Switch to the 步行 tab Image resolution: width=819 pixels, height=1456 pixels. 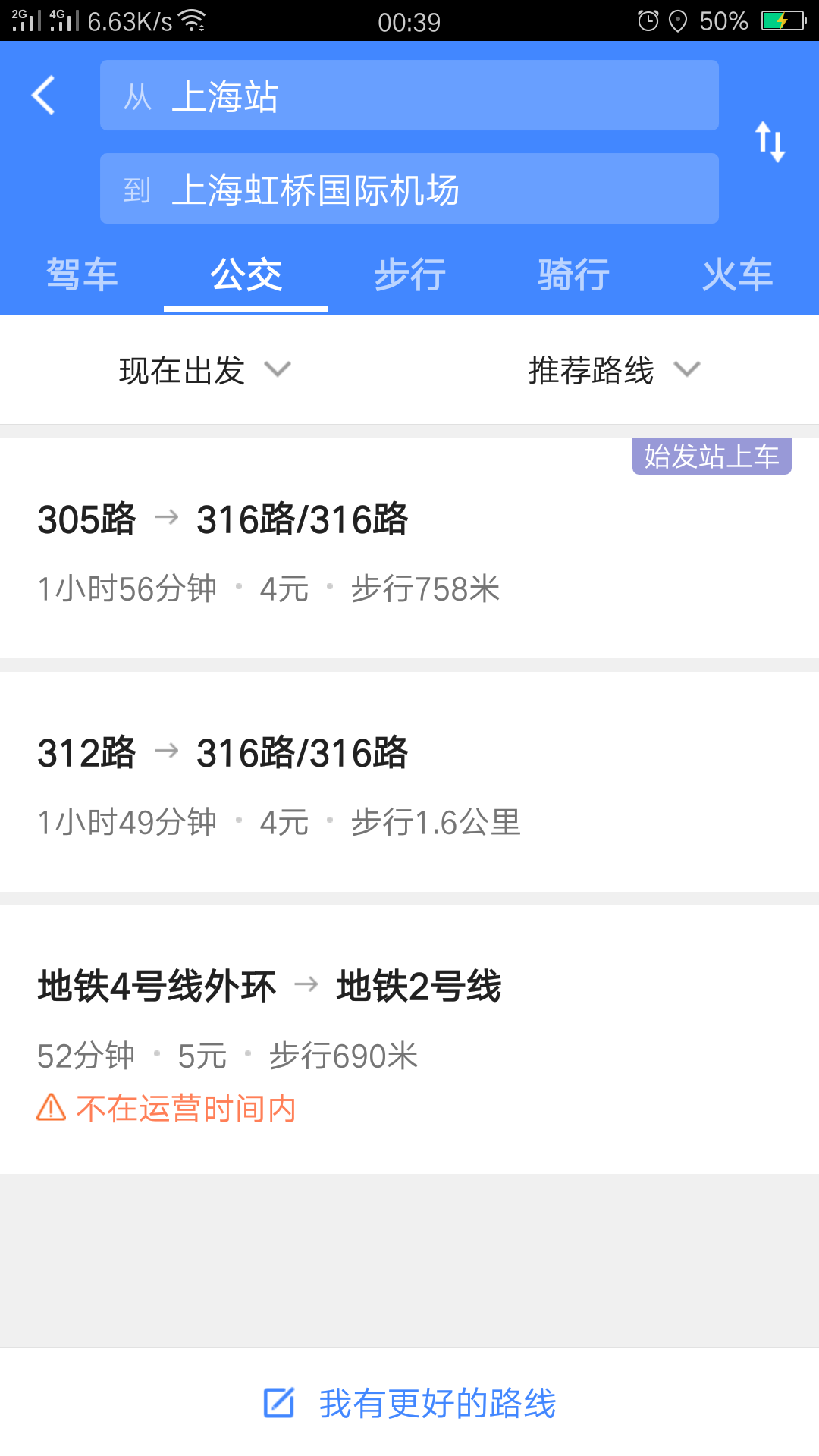point(409,275)
